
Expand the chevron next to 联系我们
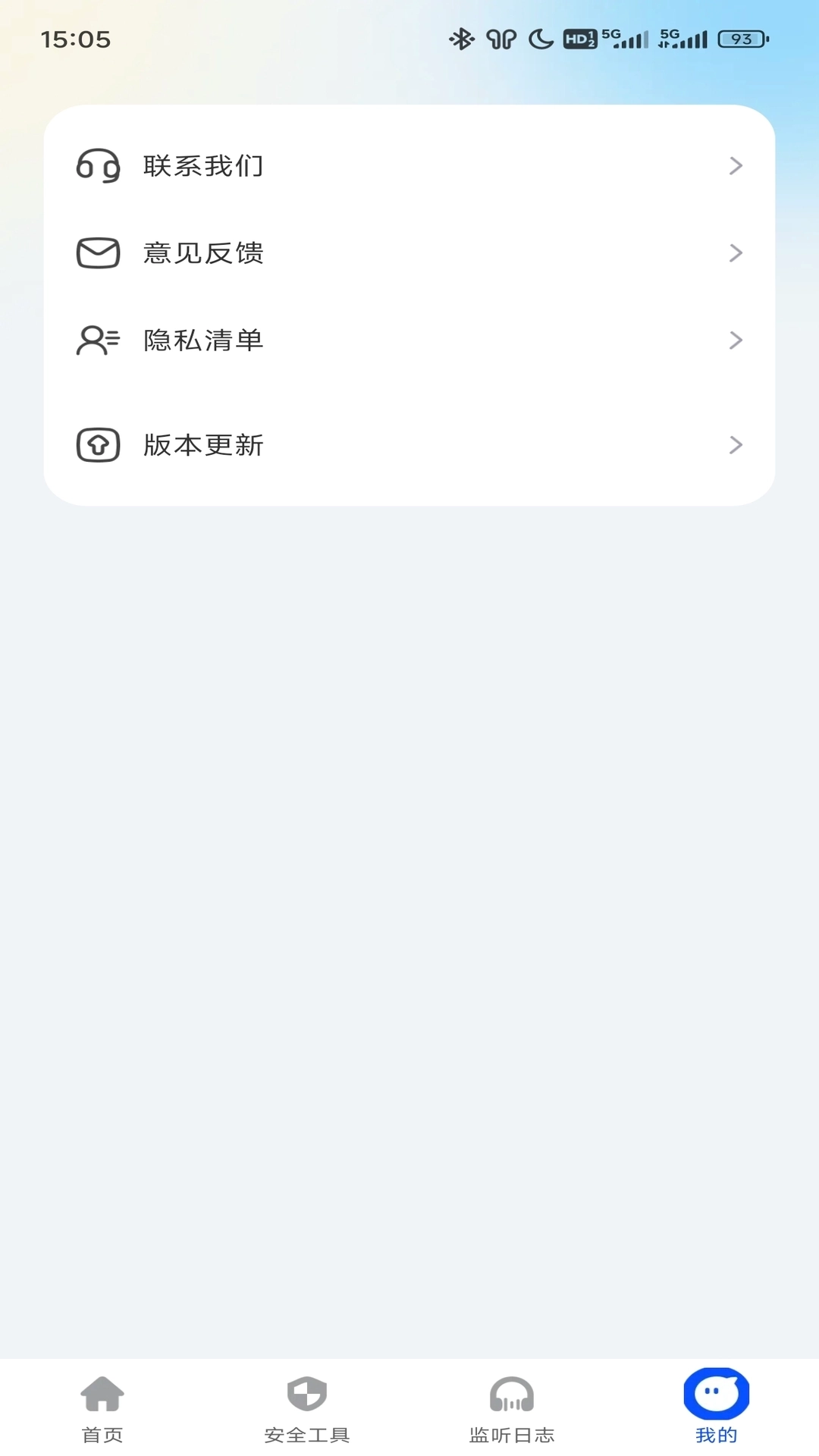click(735, 165)
